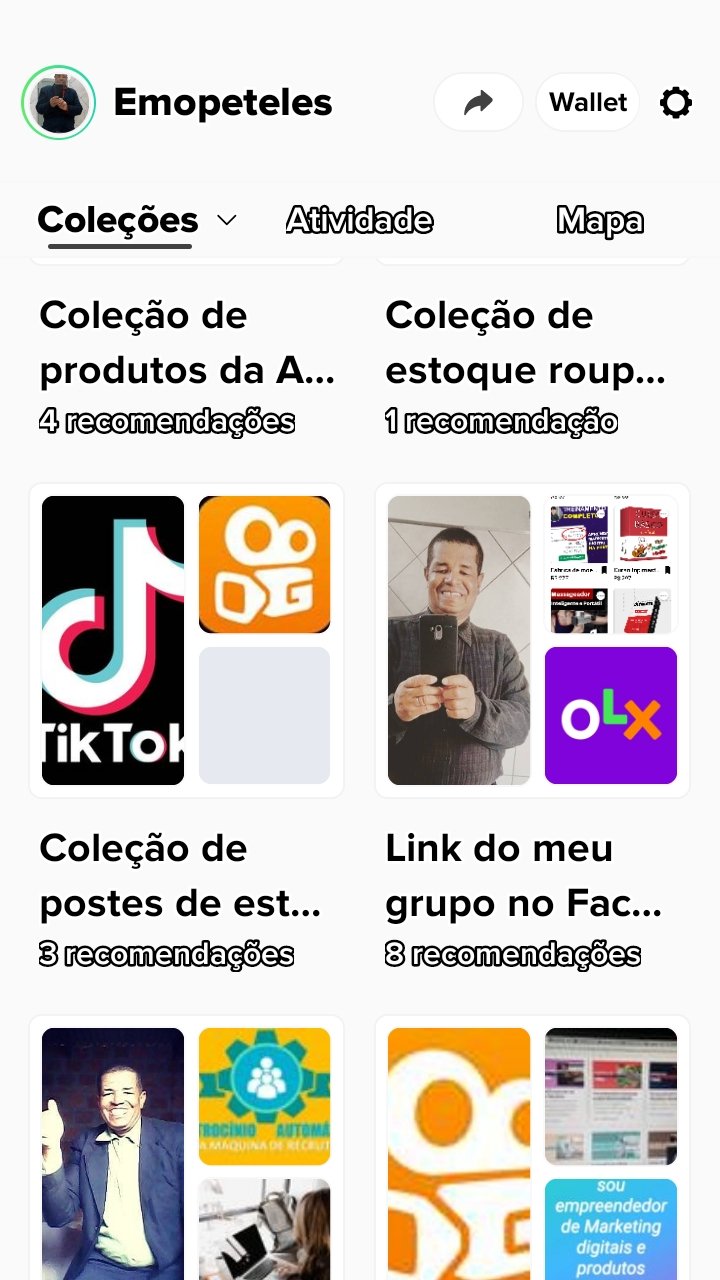Open the "Coleção de produtos da A..." collection

pos(186,343)
